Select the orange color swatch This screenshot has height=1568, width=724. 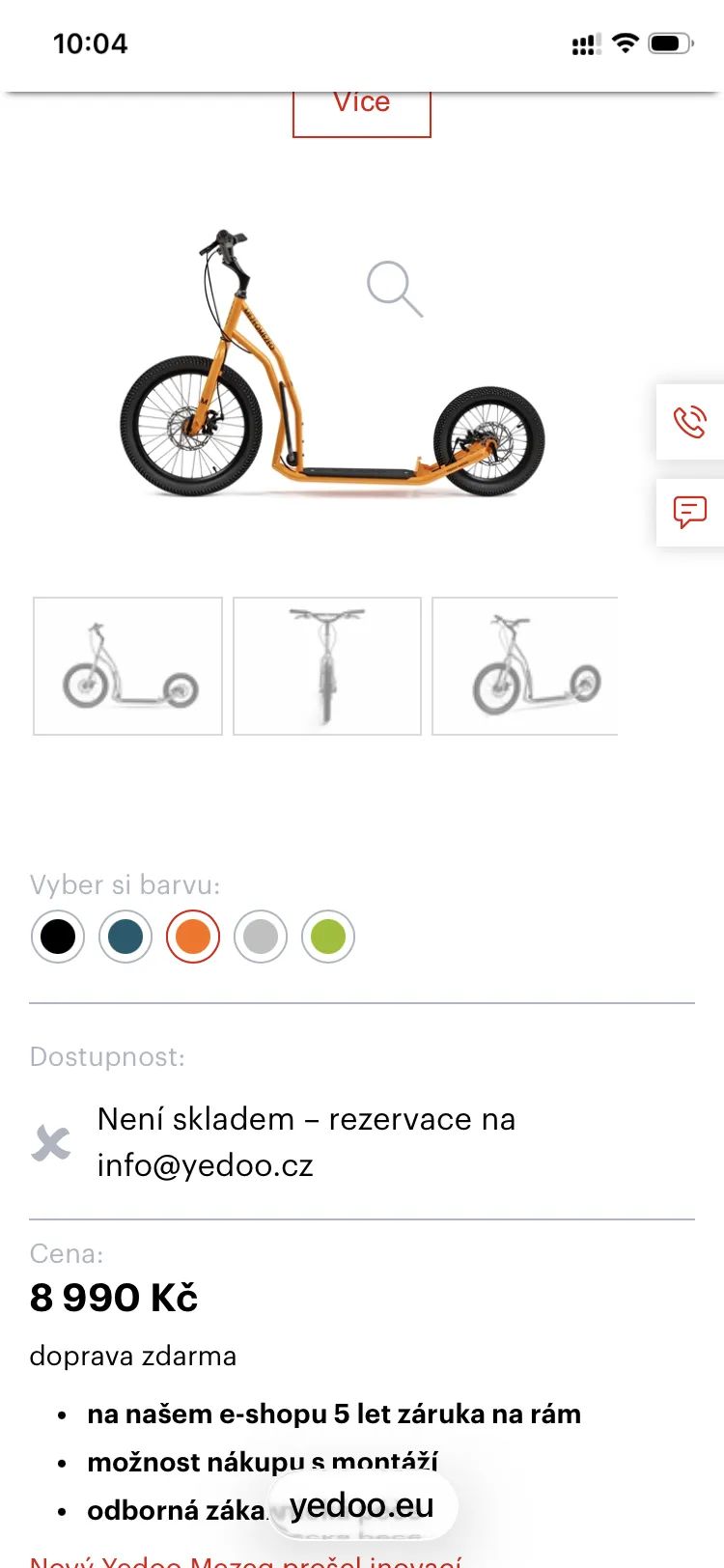click(x=193, y=937)
